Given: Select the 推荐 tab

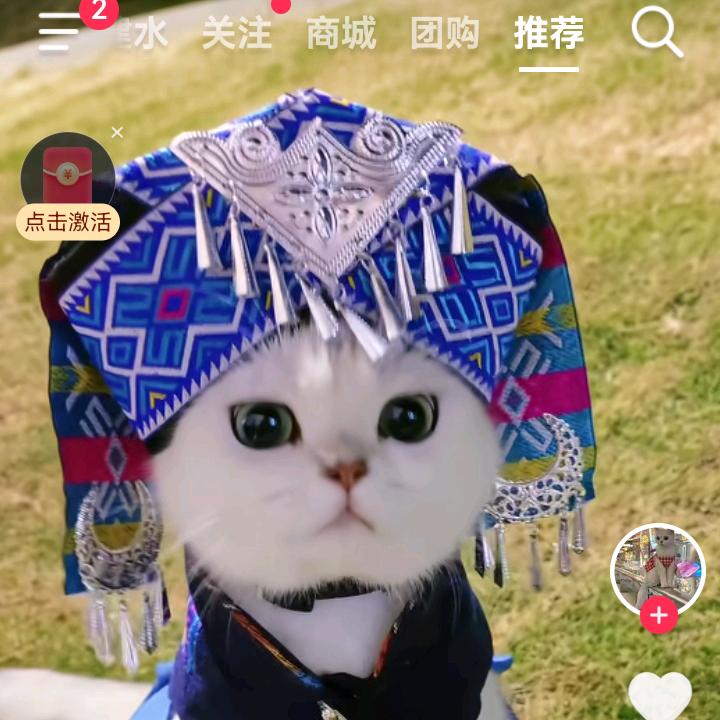Looking at the screenshot, I should point(549,33).
